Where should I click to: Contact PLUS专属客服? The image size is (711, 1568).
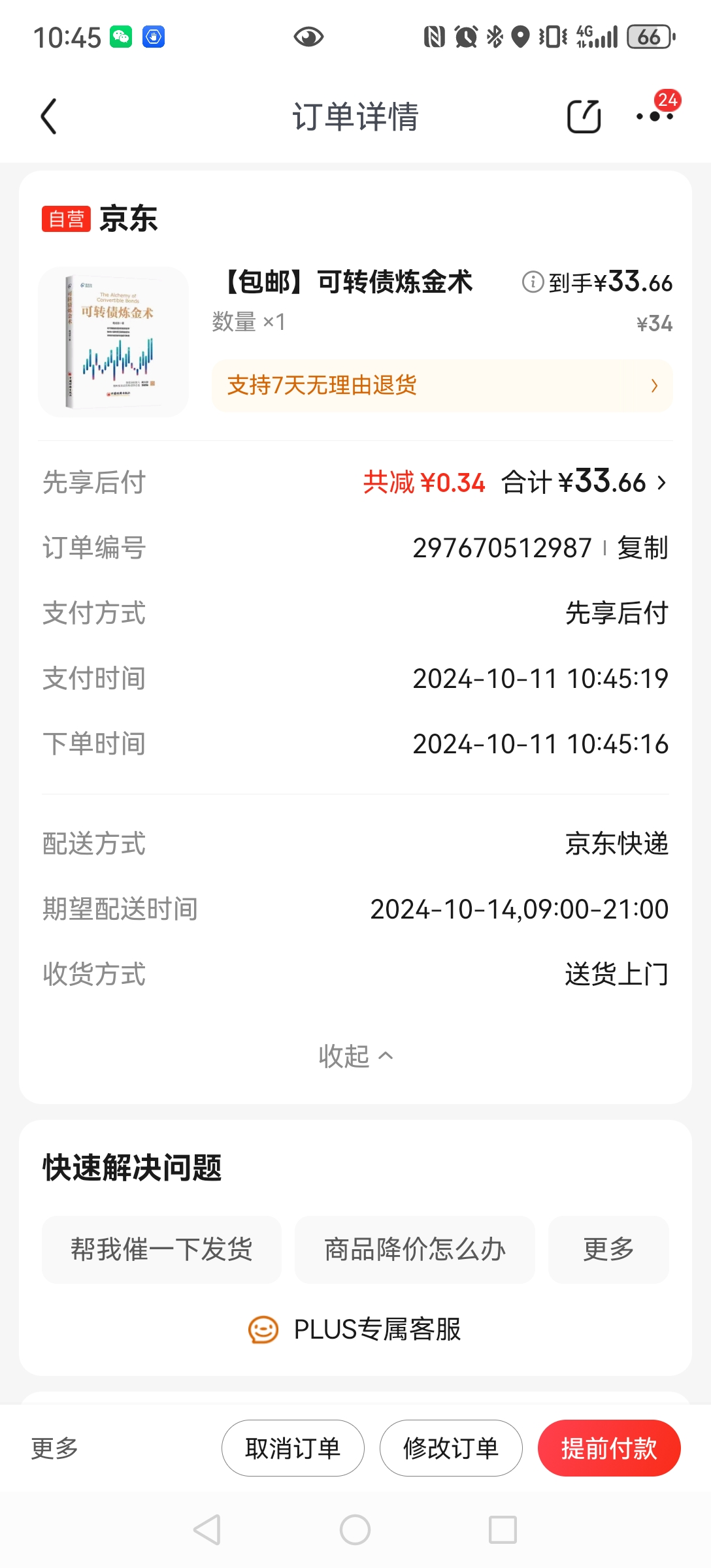click(355, 1329)
